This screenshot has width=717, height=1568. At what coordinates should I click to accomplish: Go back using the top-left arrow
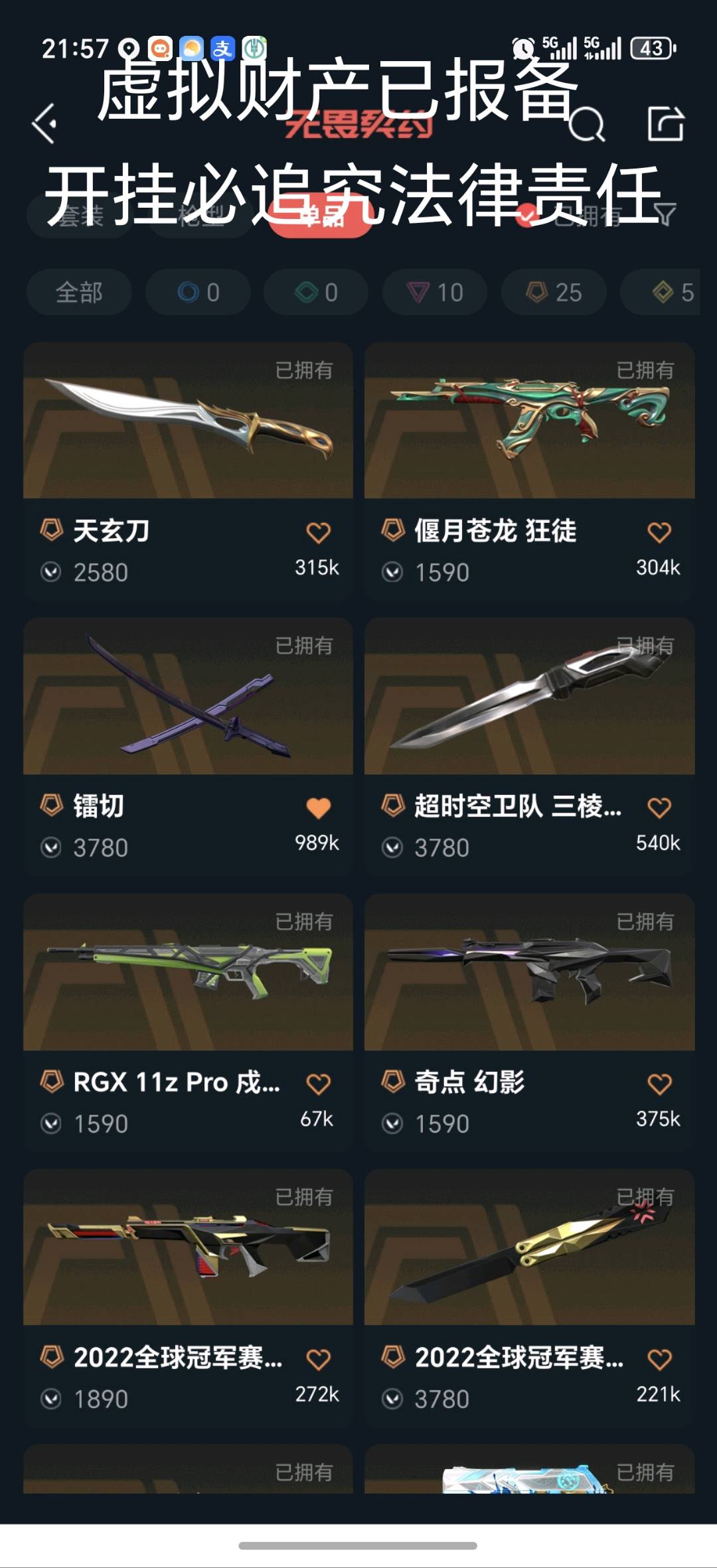point(44,123)
